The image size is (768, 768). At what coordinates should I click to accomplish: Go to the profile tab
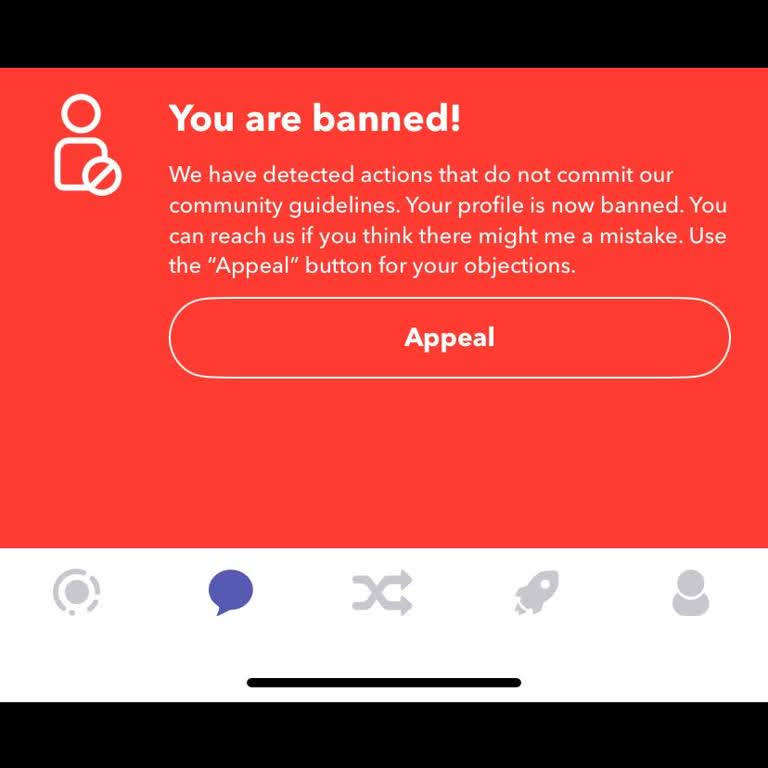pyautogui.click(x=690, y=593)
